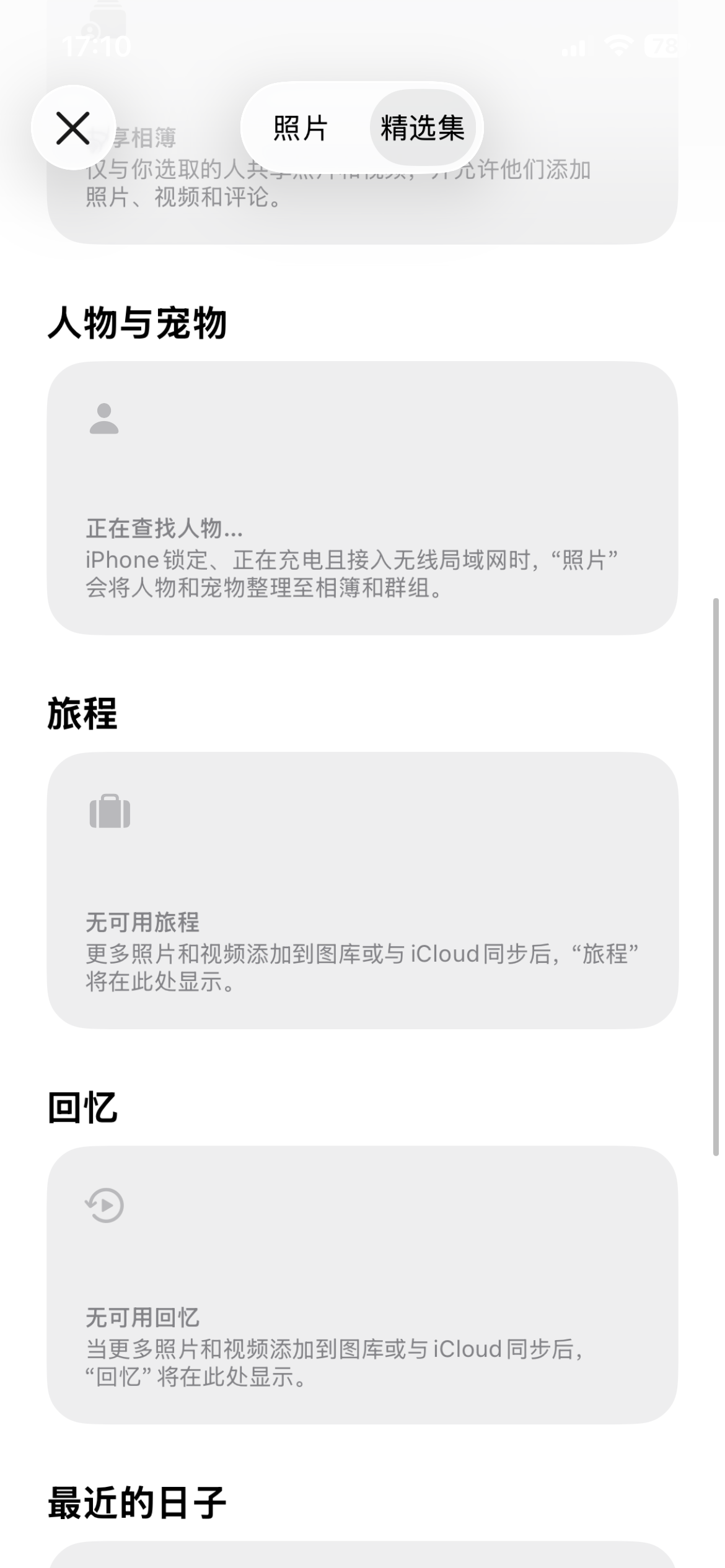Open the 无可用回忆 memories card
The image size is (725, 1568).
click(x=362, y=1284)
